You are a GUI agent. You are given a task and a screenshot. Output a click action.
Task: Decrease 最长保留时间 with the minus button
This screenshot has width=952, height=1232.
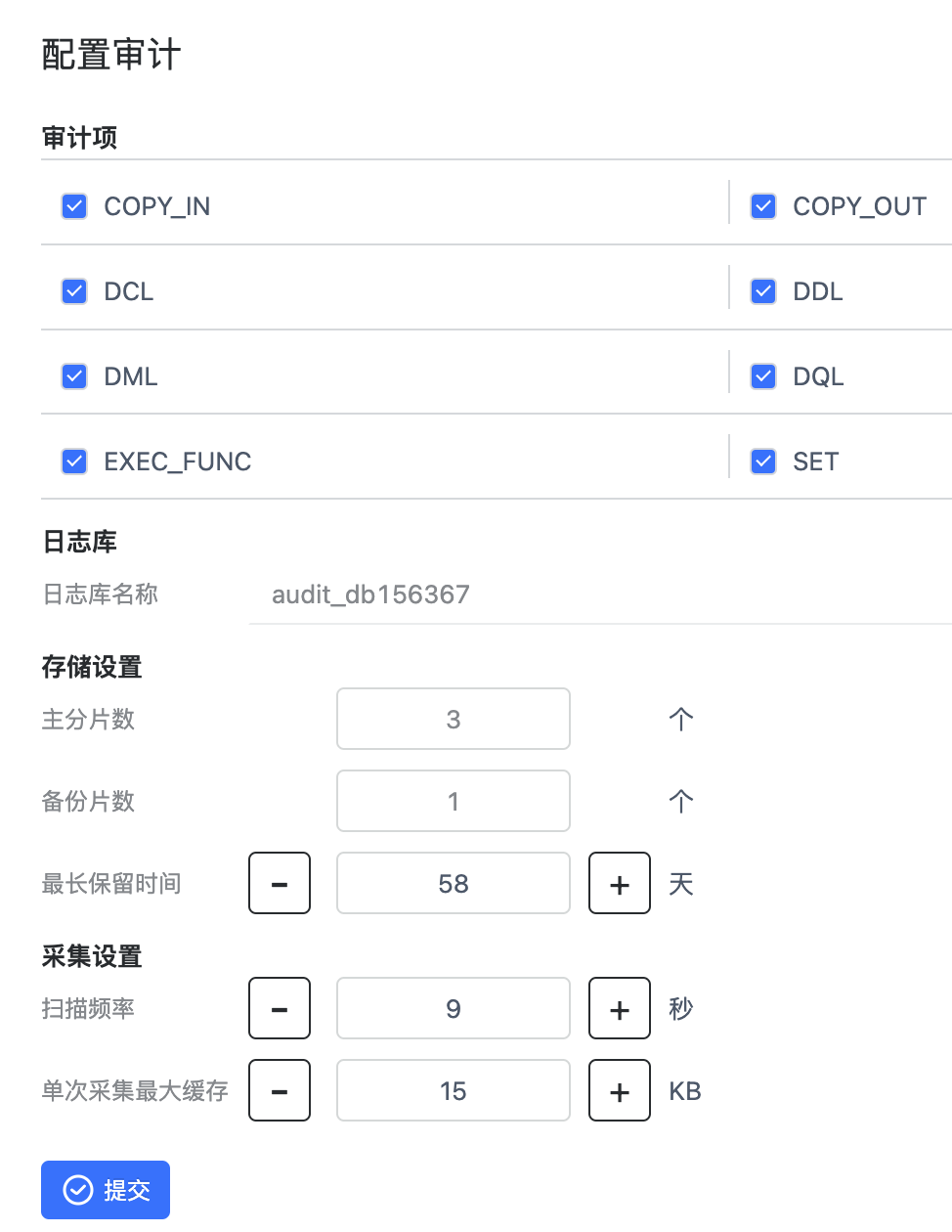point(280,884)
